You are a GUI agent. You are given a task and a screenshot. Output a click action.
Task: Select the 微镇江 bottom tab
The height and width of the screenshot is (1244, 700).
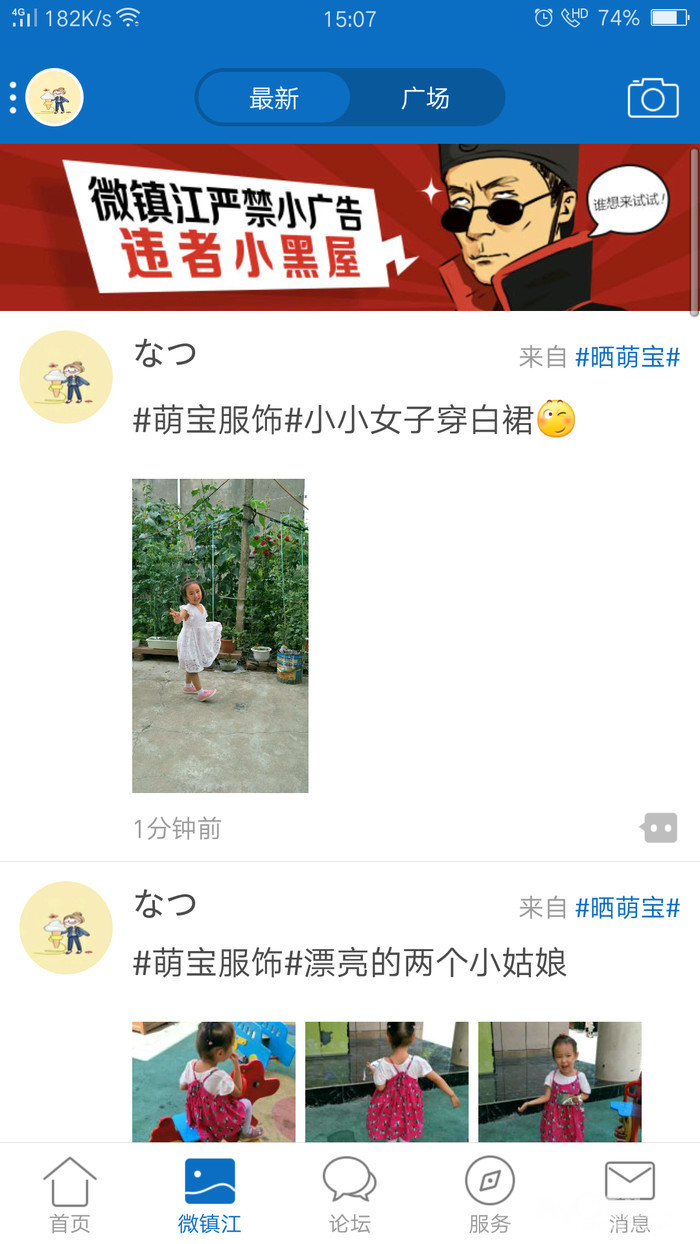pyautogui.click(x=210, y=1194)
